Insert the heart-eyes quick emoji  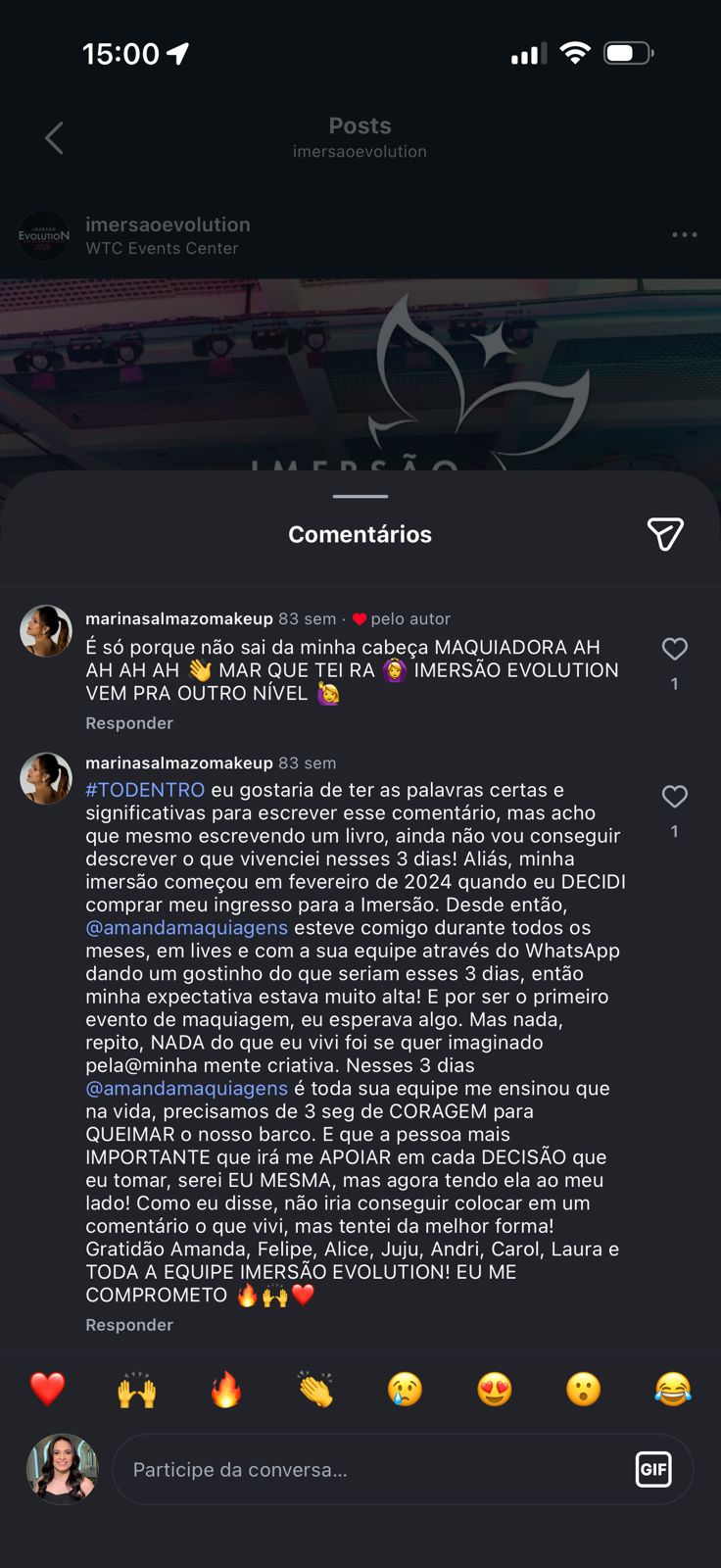click(494, 1390)
